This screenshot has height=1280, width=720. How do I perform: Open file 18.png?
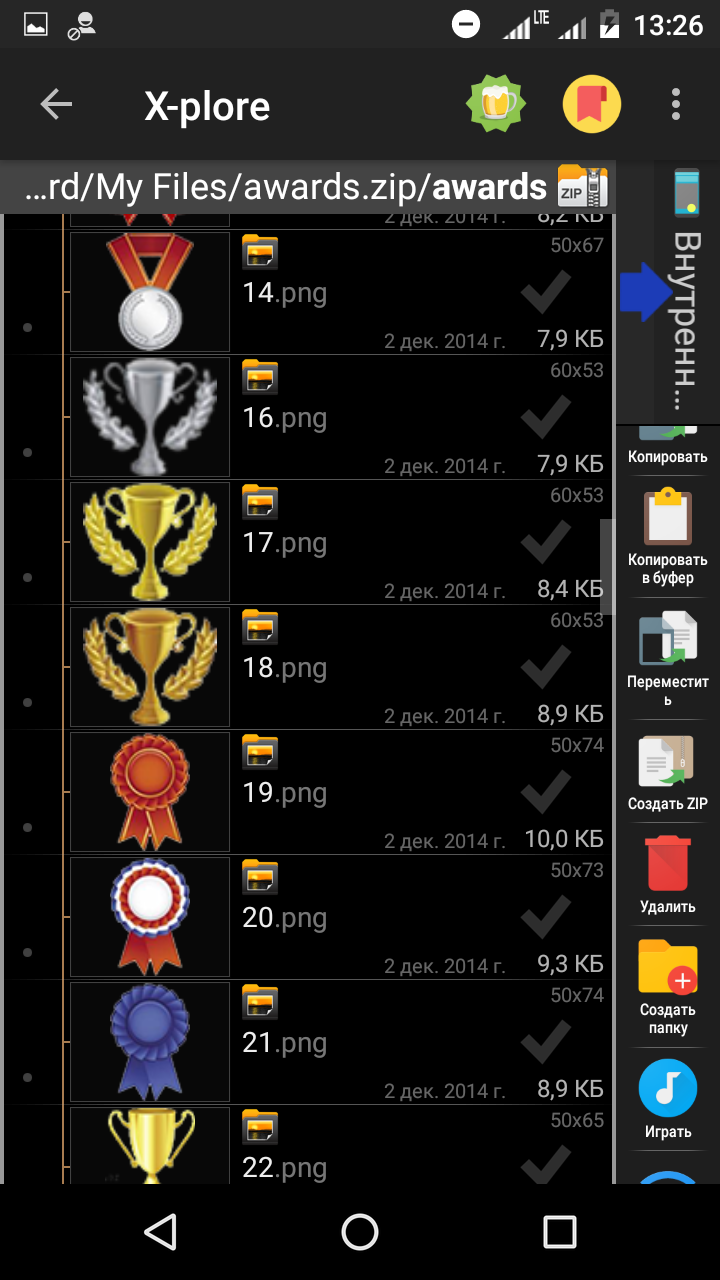(285, 668)
